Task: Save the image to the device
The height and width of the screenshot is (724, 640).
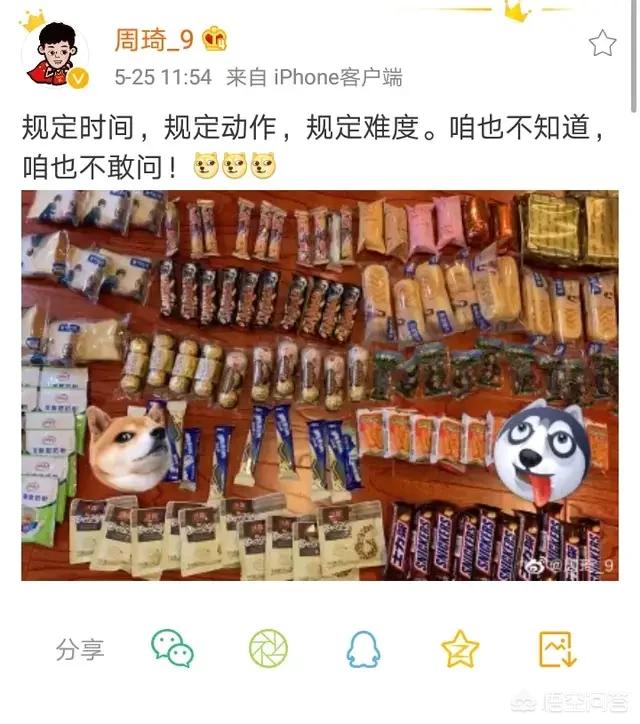Action: pos(557,650)
